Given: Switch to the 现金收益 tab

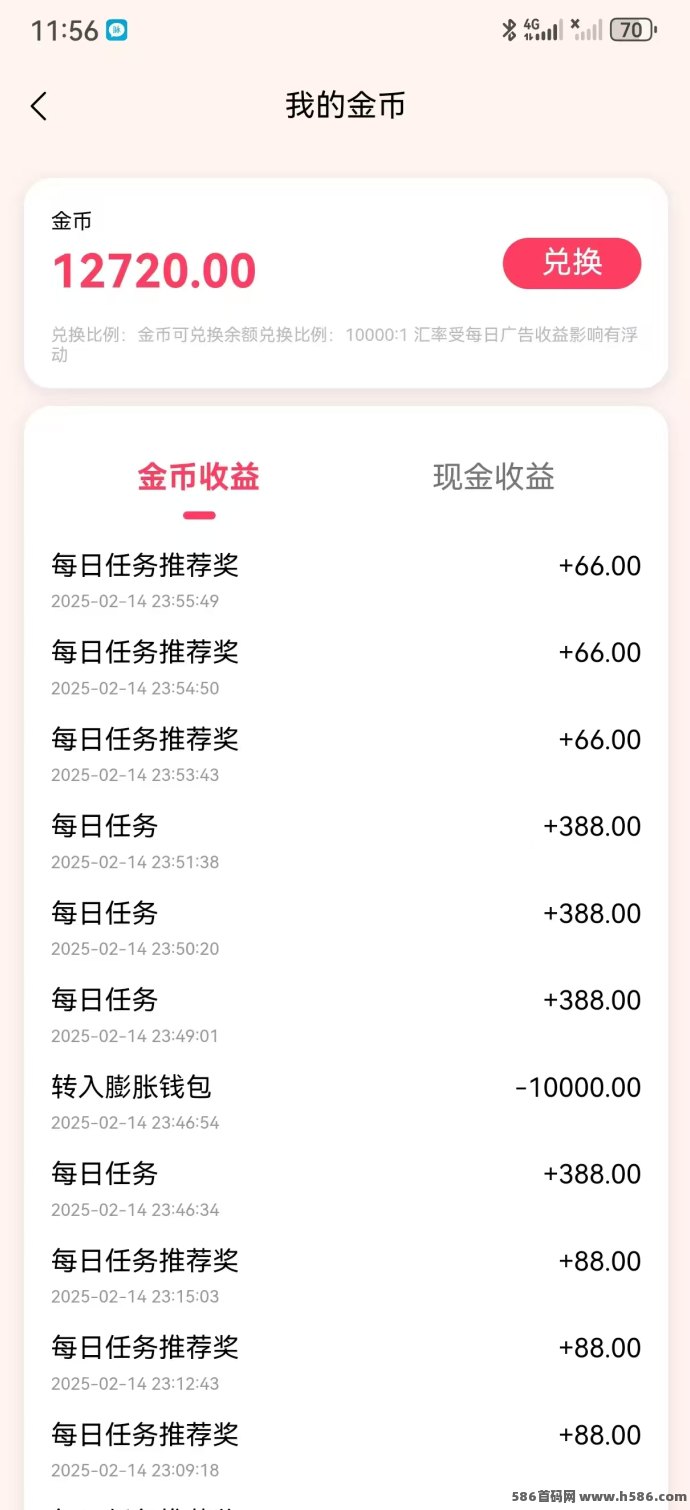Looking at the screenshot, I should pyautogui.click(x=494, y=477).
